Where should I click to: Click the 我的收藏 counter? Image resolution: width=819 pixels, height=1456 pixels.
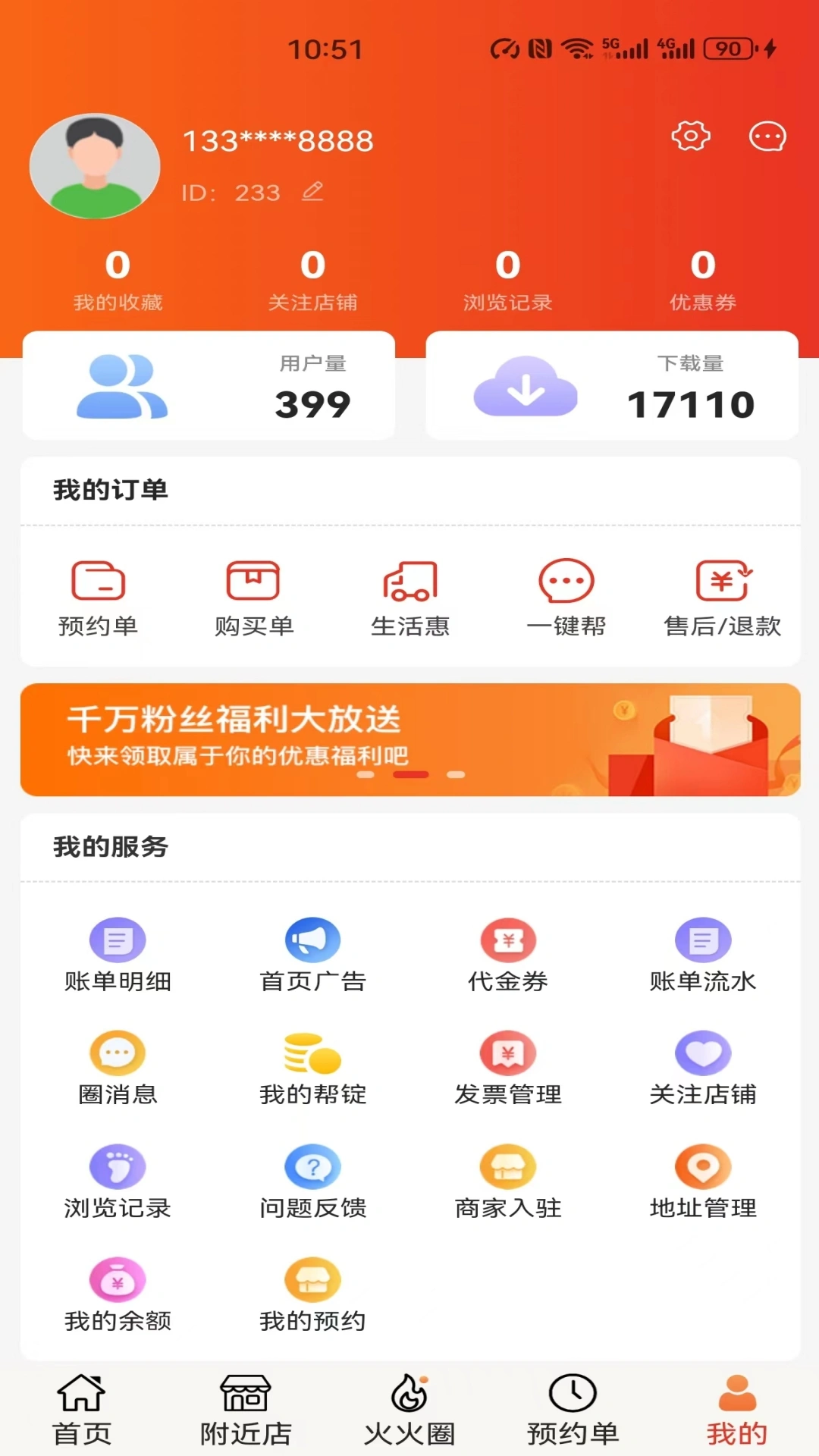(118, 281)
